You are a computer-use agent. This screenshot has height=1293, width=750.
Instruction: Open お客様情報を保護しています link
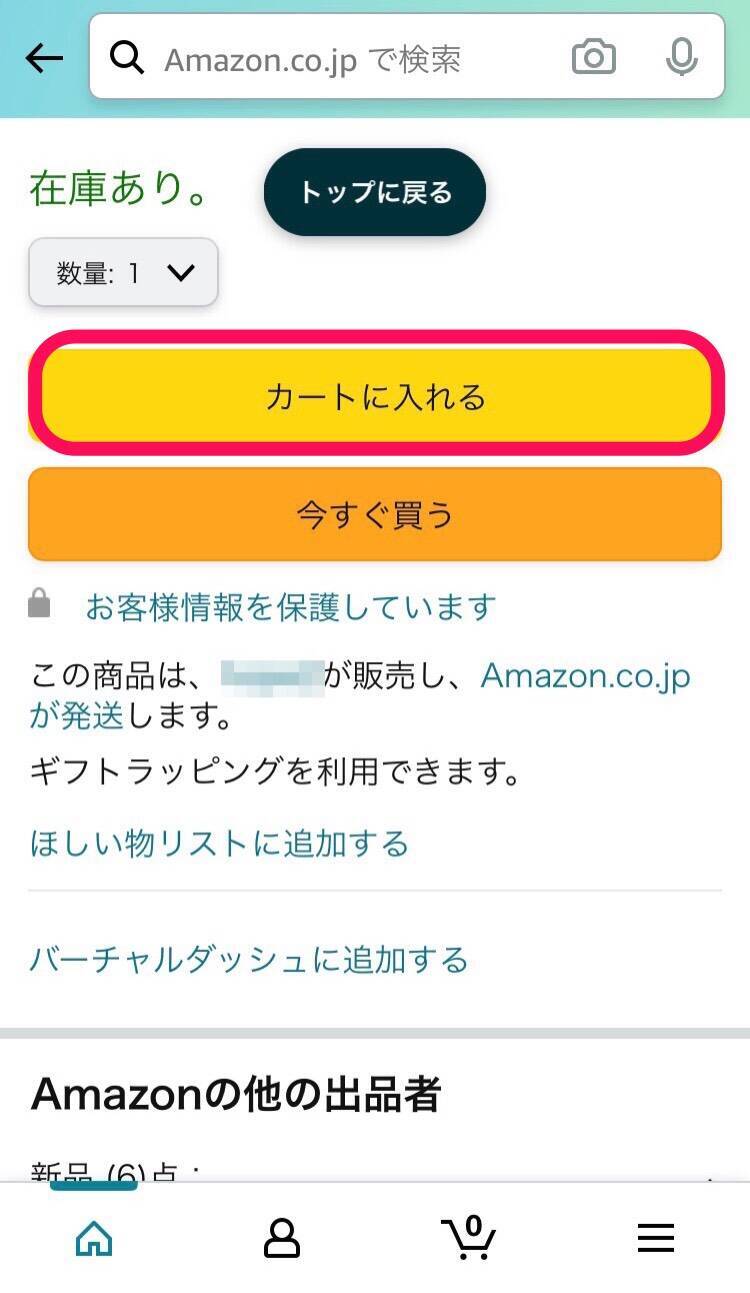[x=290, y=607]
